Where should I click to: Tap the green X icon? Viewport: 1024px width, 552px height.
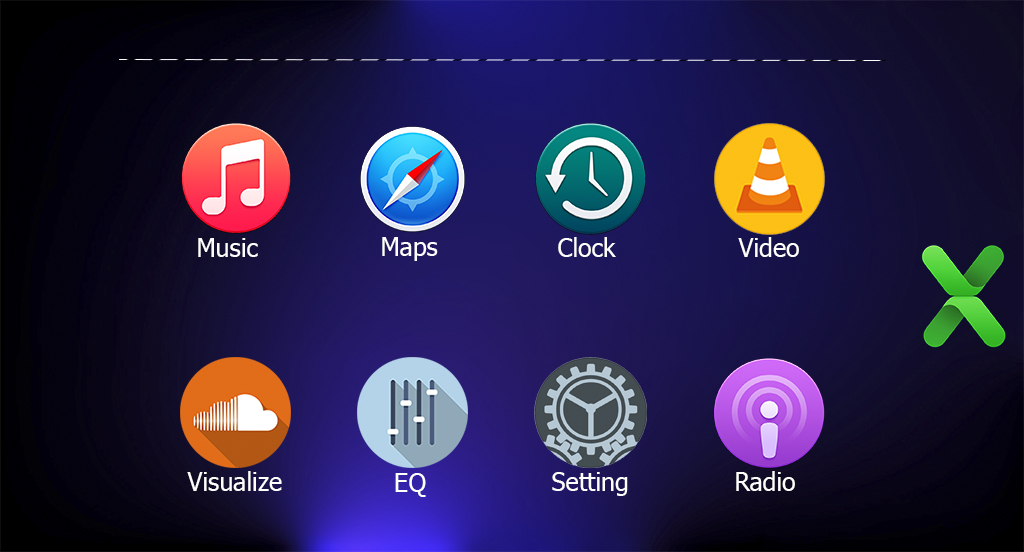962,296
